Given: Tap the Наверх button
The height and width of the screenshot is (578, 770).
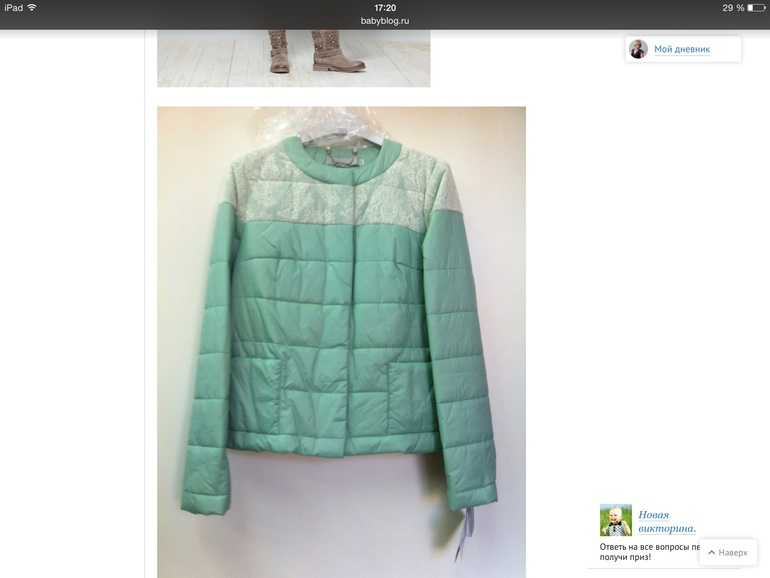Looking at the screenshot, I should tap(727, 552).
